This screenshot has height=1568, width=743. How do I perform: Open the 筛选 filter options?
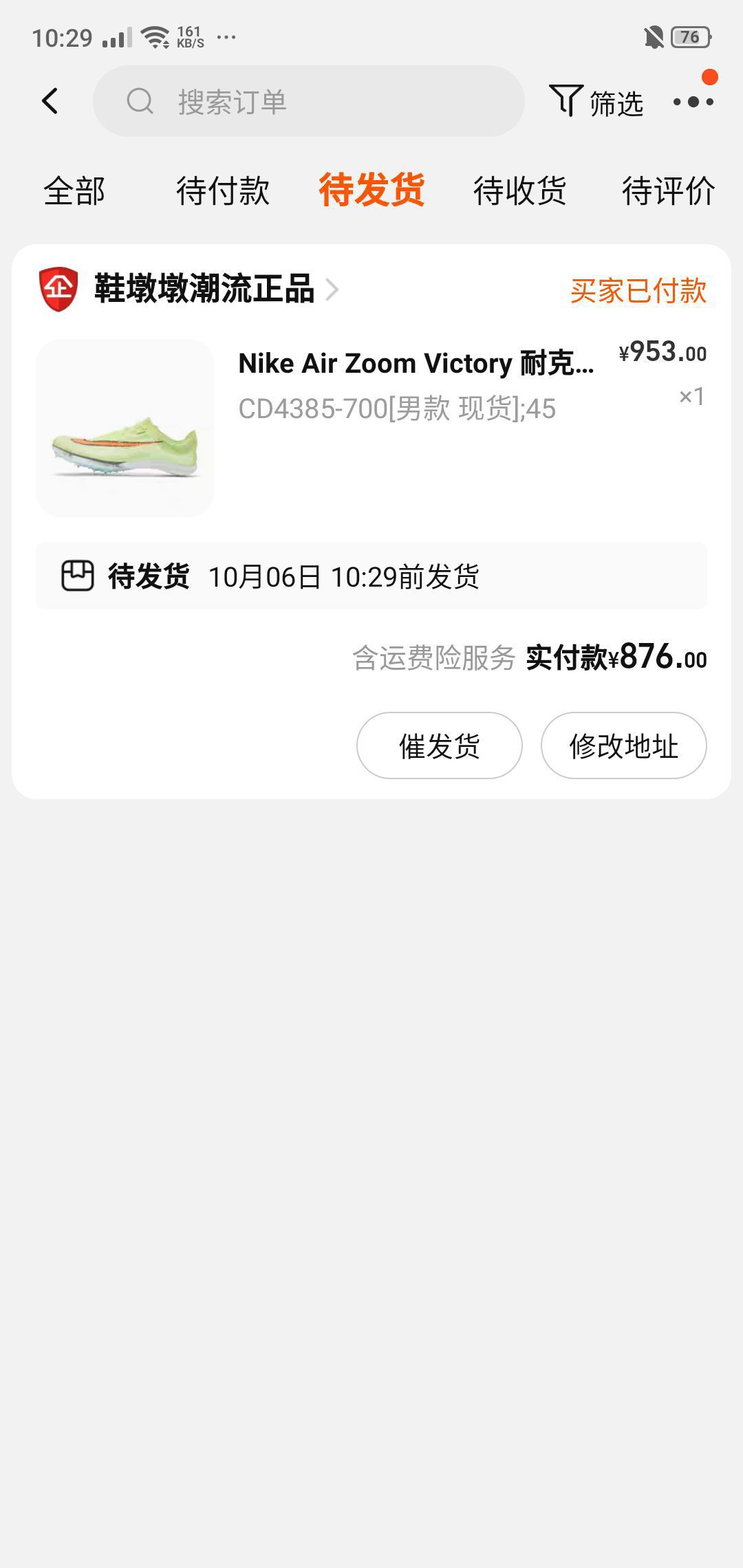coord(596,102)
